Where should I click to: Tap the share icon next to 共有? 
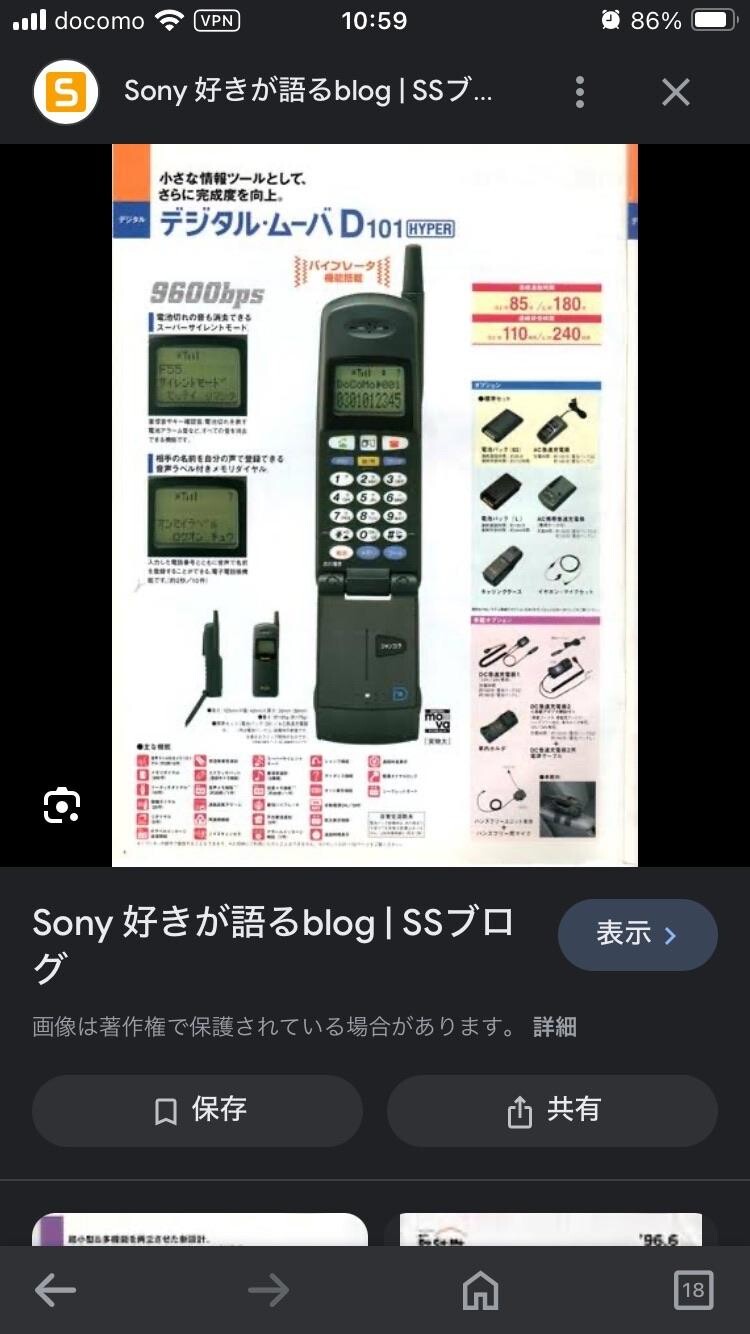518,1110
